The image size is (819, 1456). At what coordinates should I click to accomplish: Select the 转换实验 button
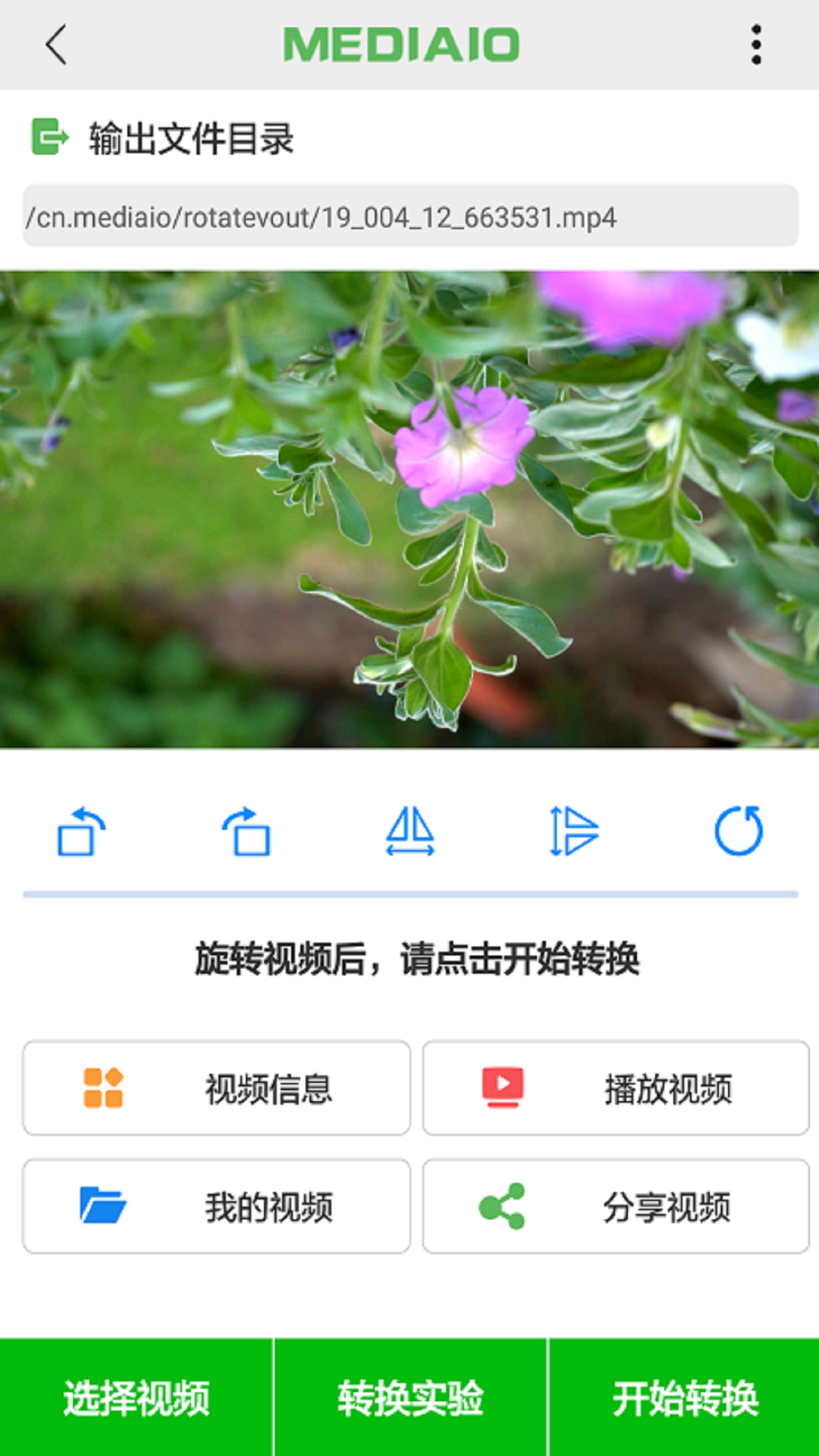click(410, 1398)
